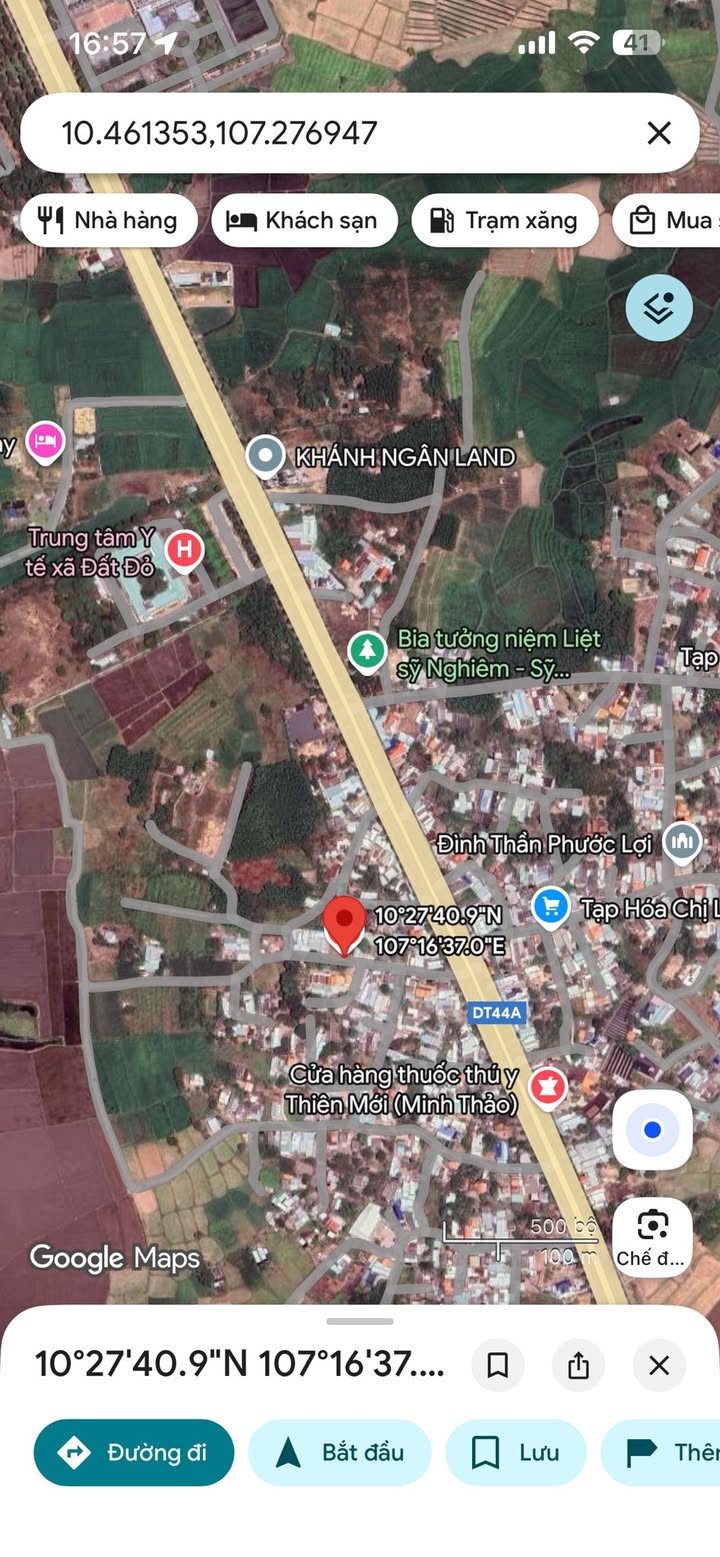
Task: Open KHÁNH NGÂN LAND place marker
Action: coord(265,457)
